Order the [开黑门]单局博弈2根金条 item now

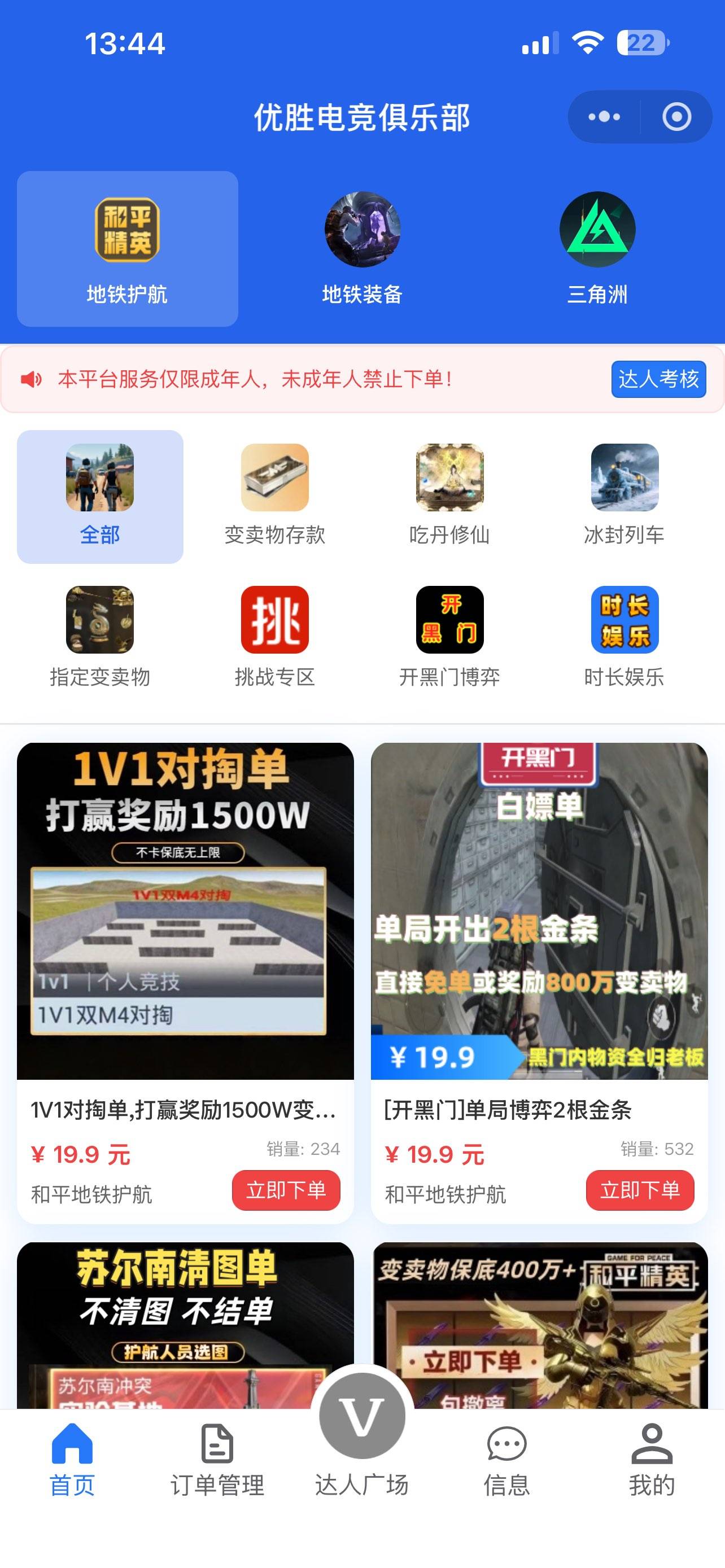click(x=640, y=1190)
